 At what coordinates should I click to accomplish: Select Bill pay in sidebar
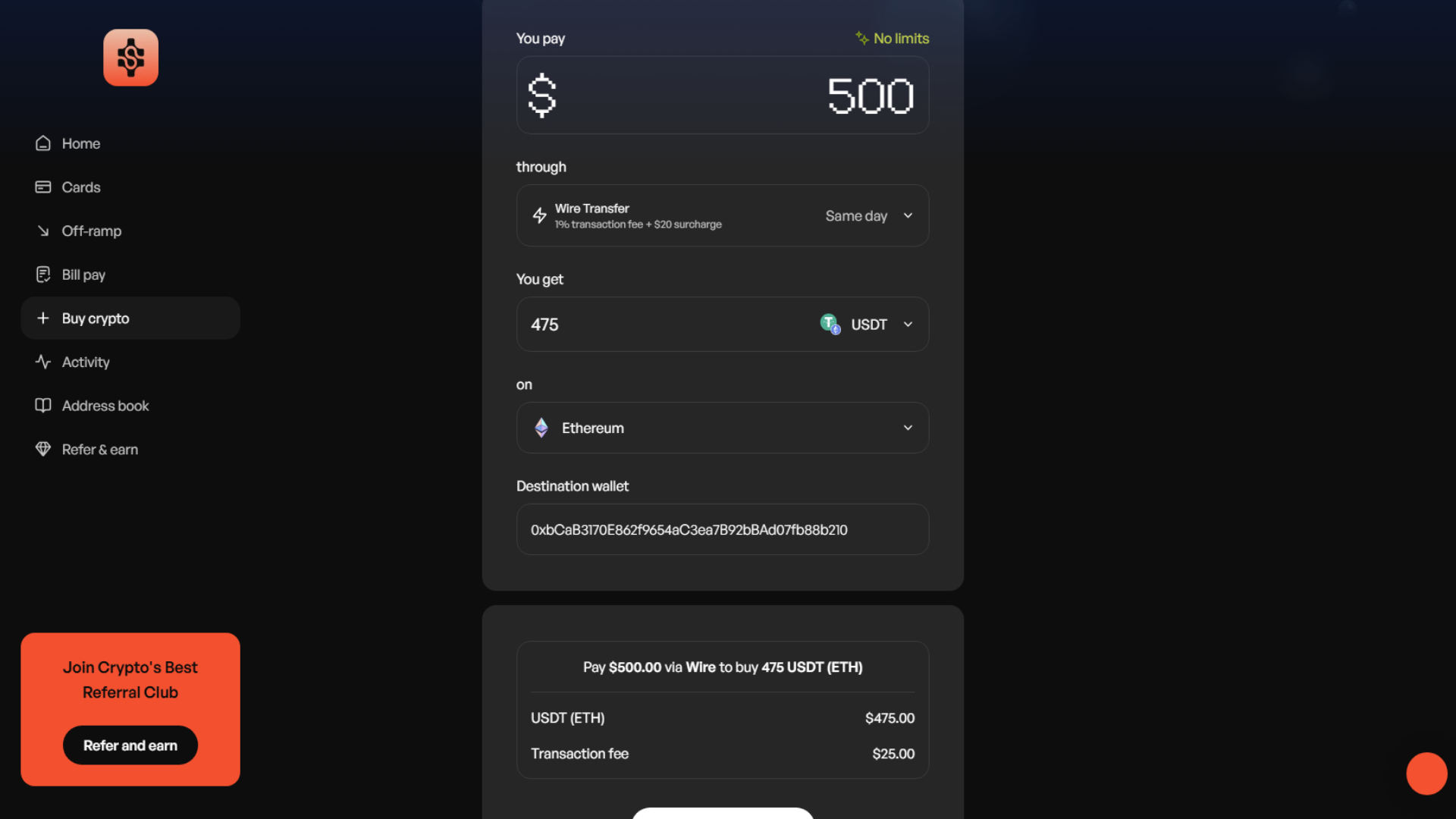coord(83,275)
